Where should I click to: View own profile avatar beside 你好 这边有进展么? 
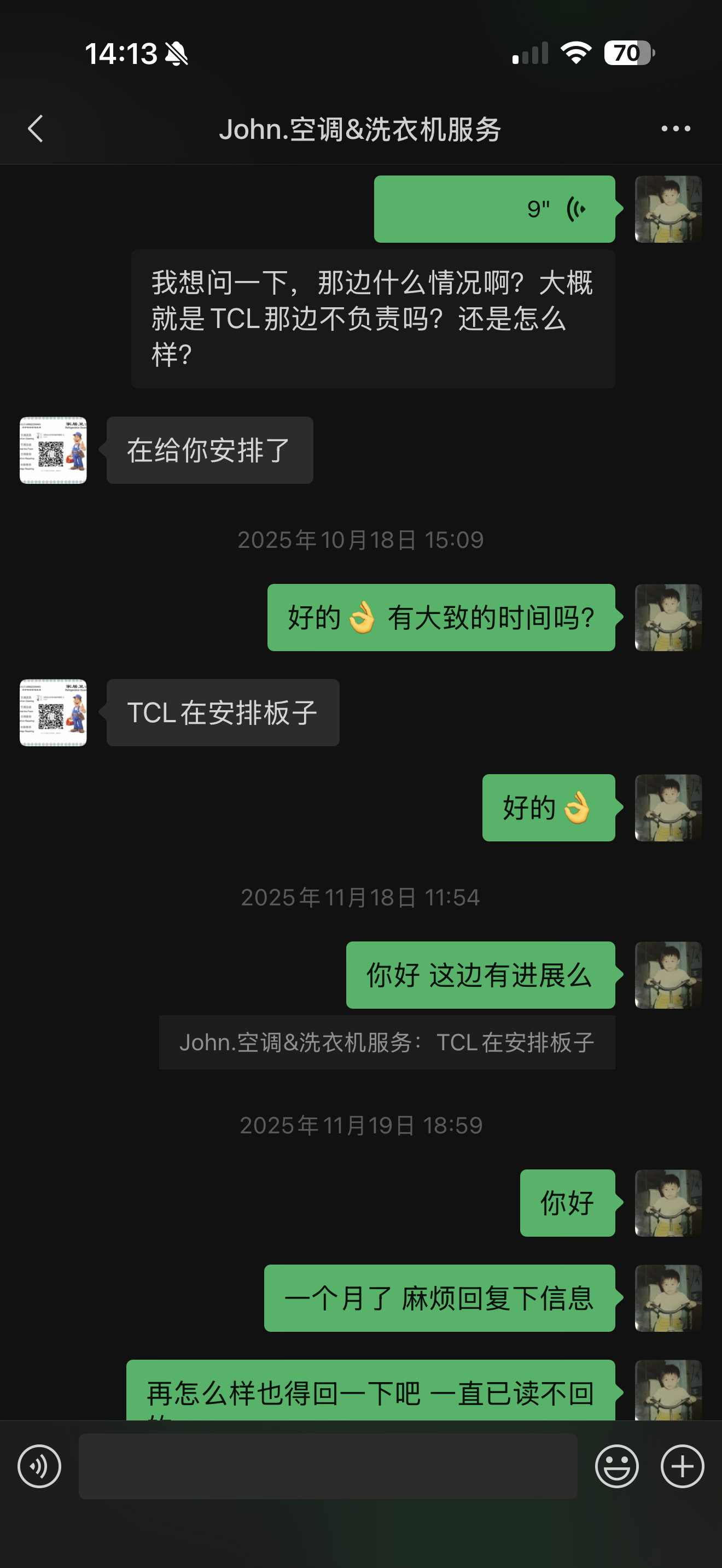tap(668, 975)
